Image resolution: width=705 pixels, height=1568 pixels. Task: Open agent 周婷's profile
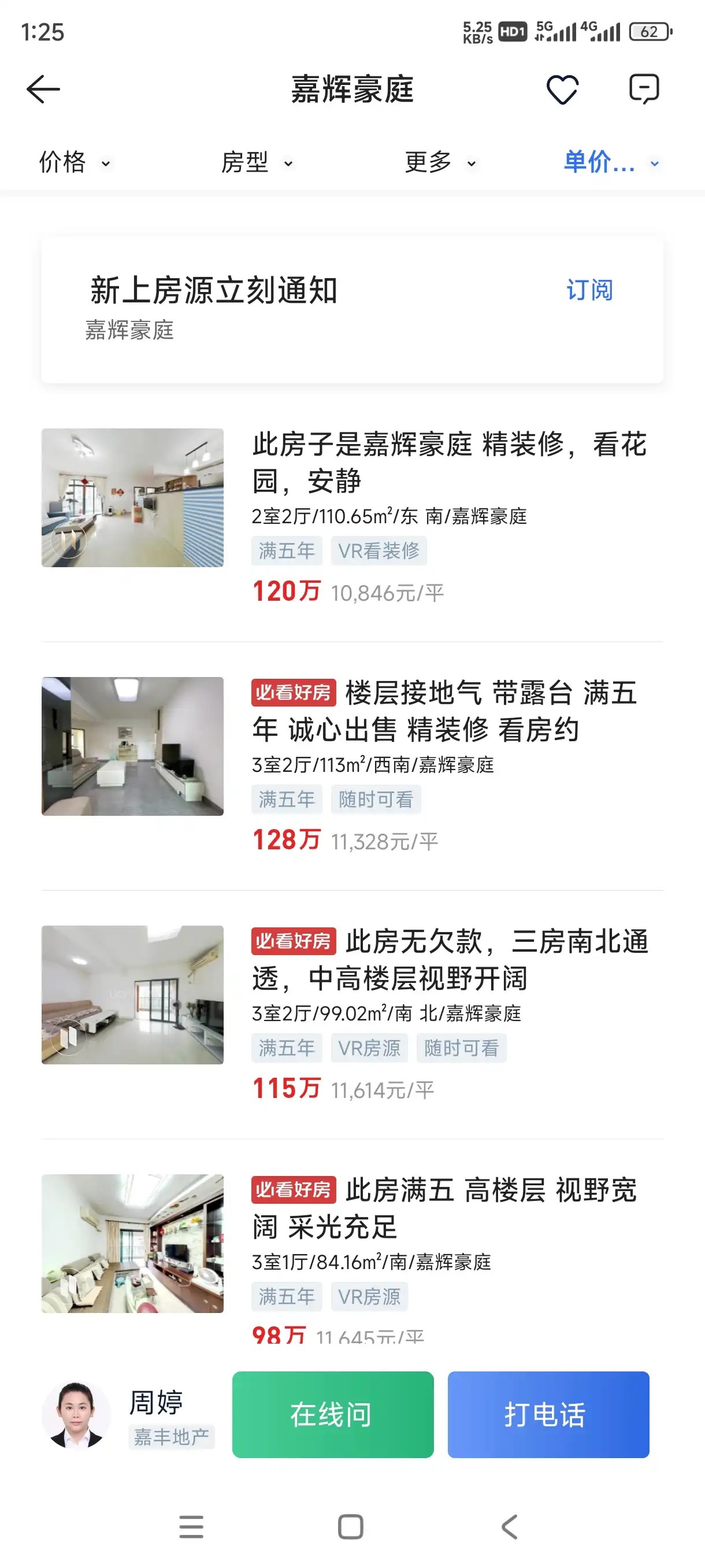coord(76,1415)
